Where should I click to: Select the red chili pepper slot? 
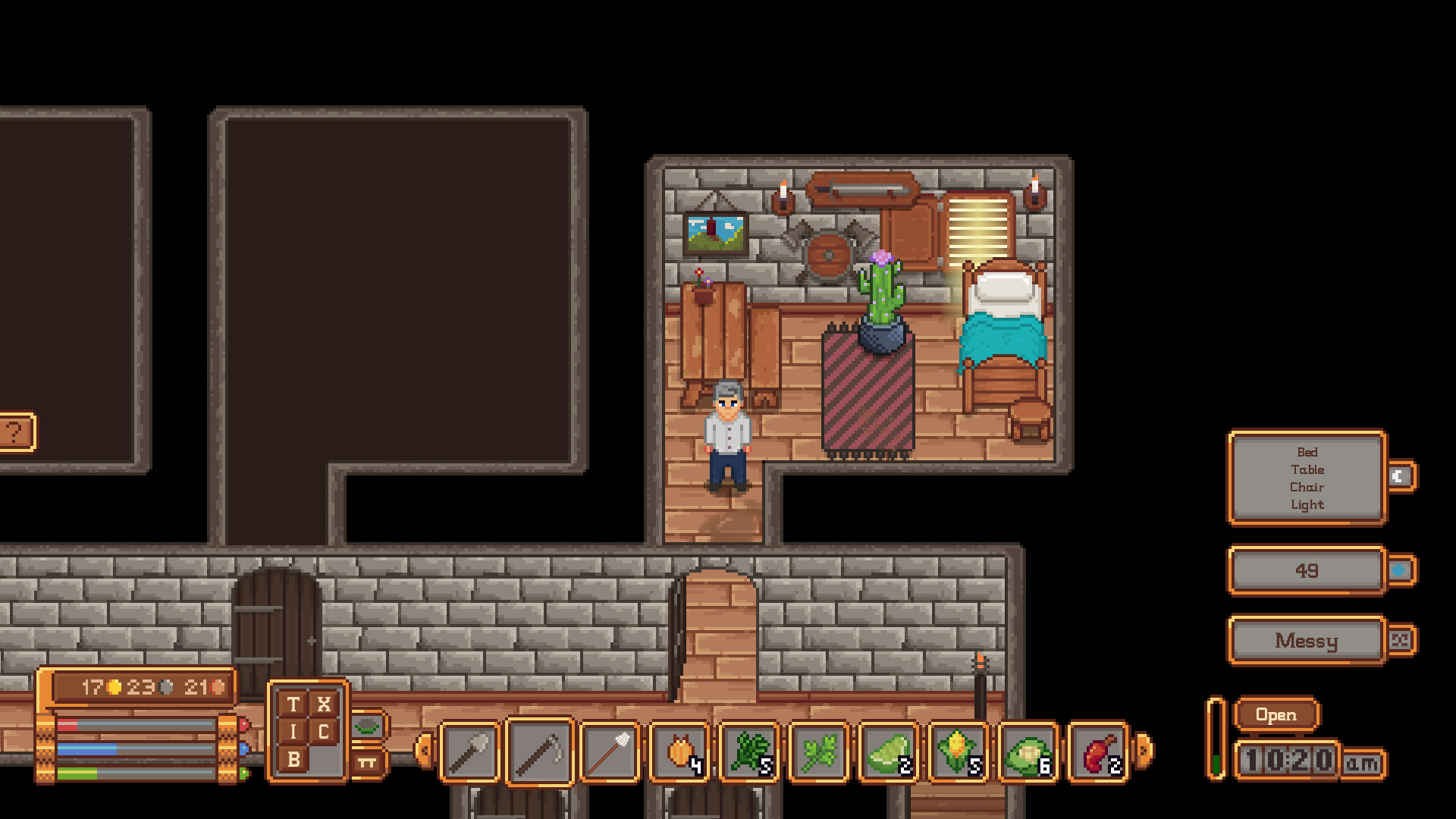tap(1097, 752)
